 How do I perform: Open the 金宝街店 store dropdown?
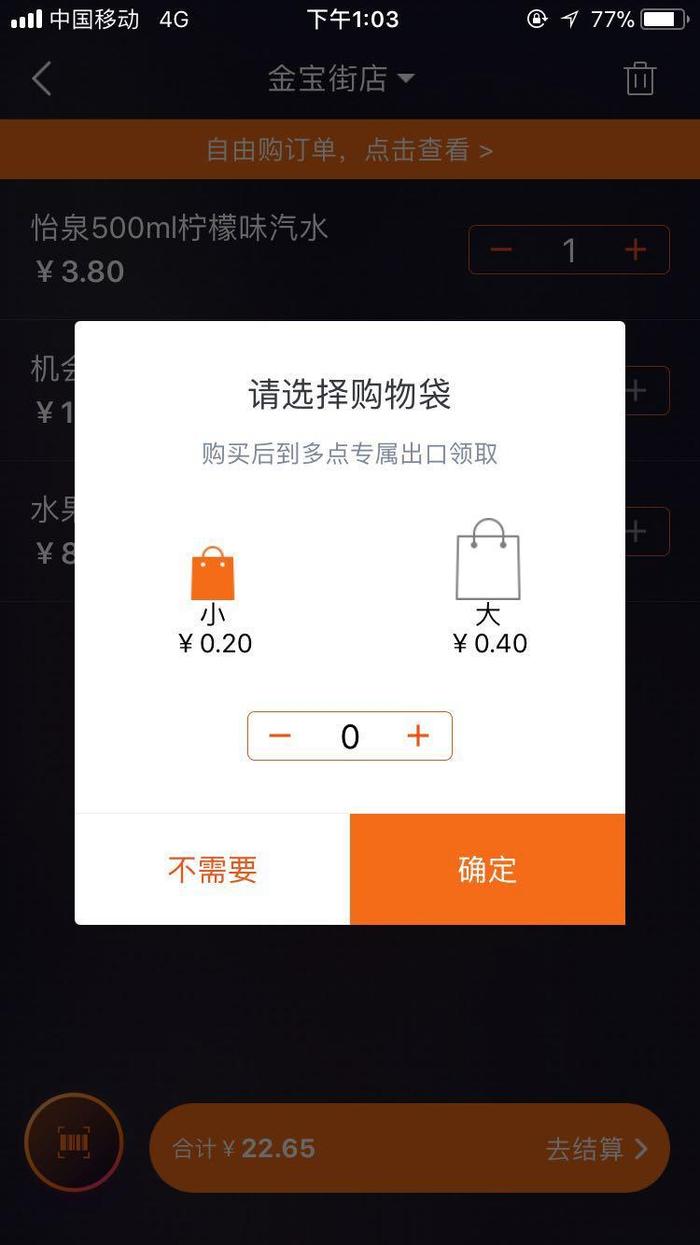tap(340, 78)
